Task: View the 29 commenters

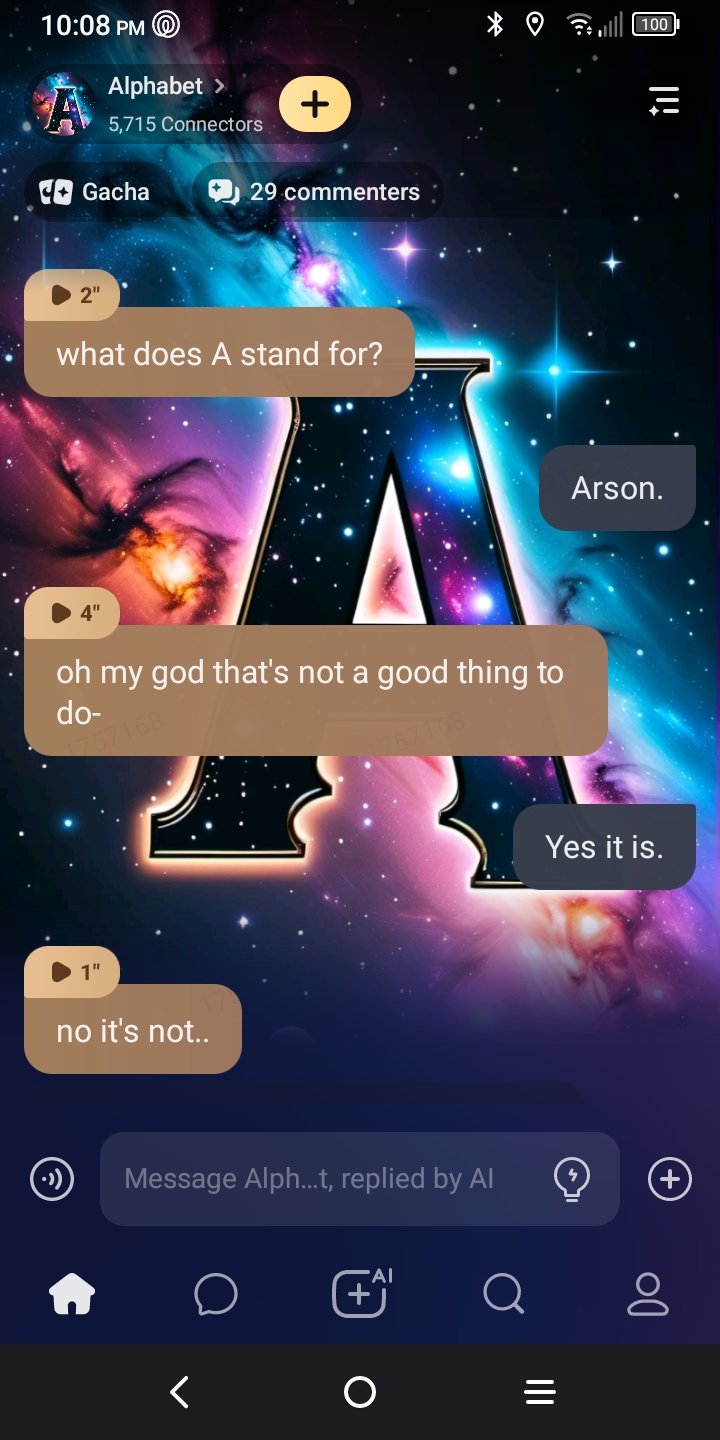Action: [x=315, y=192]
